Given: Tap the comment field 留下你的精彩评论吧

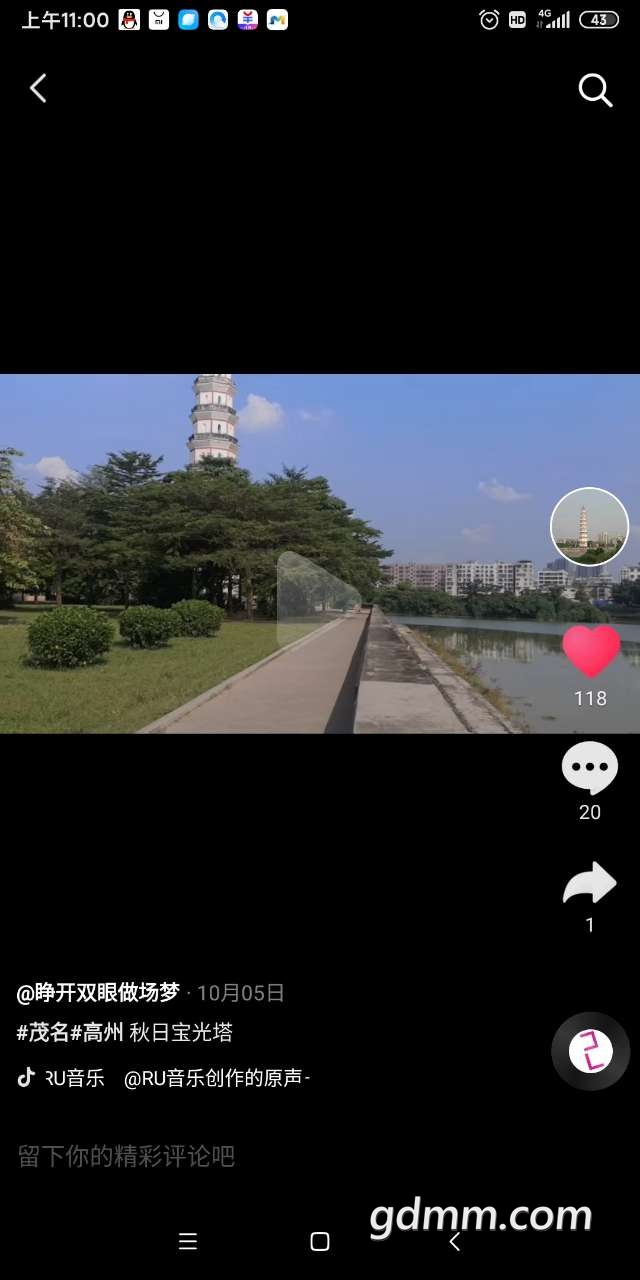Looking at the screenshot, I should coord(127,1157).
